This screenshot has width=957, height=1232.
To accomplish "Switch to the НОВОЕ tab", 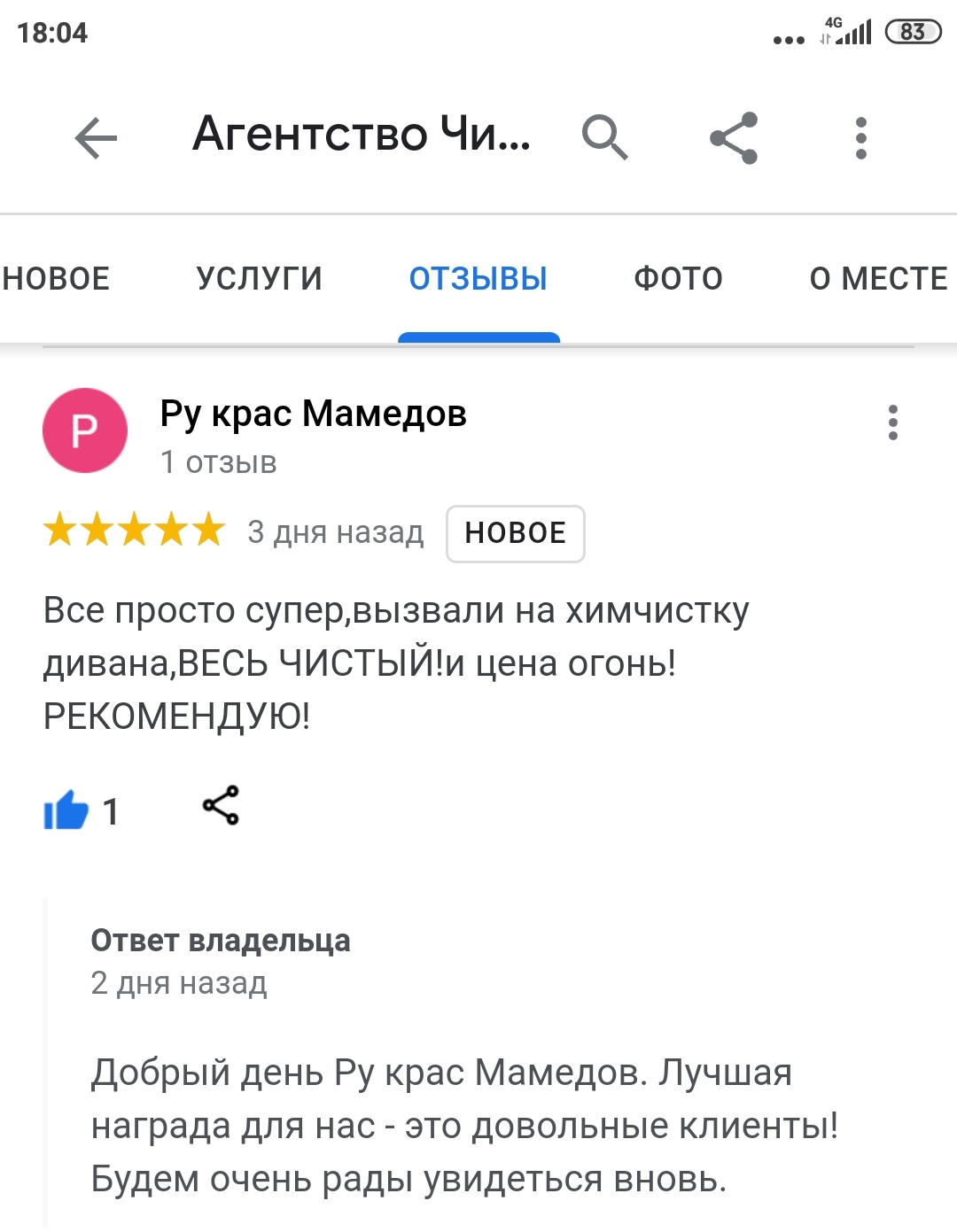I will point(55,278).
